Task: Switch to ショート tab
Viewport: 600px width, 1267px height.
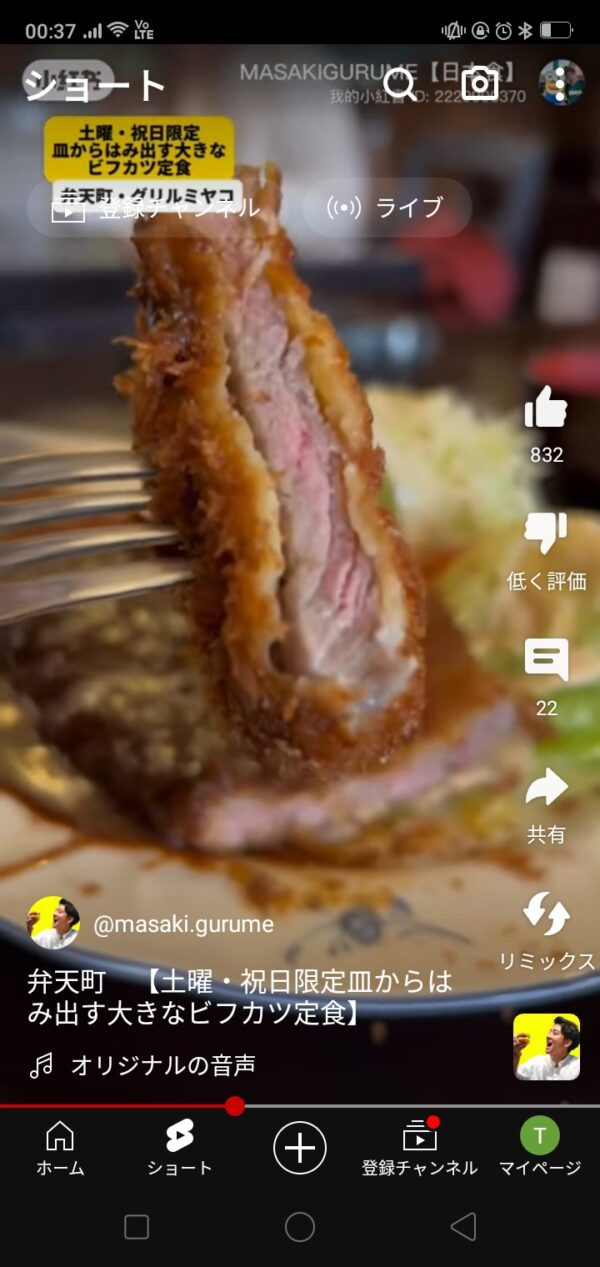Action: coord(180,1147)
